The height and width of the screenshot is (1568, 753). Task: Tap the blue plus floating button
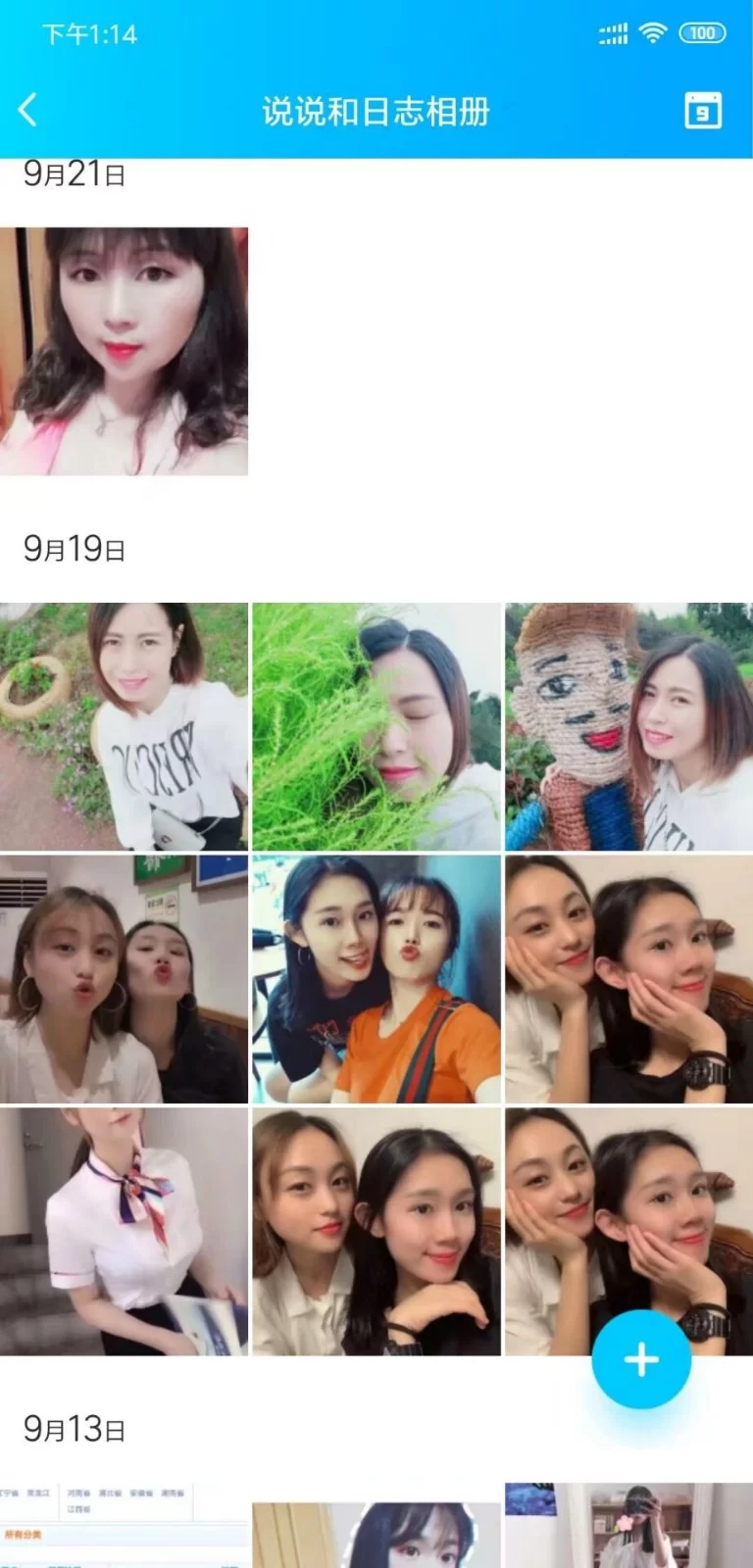tap(641, 1359)
